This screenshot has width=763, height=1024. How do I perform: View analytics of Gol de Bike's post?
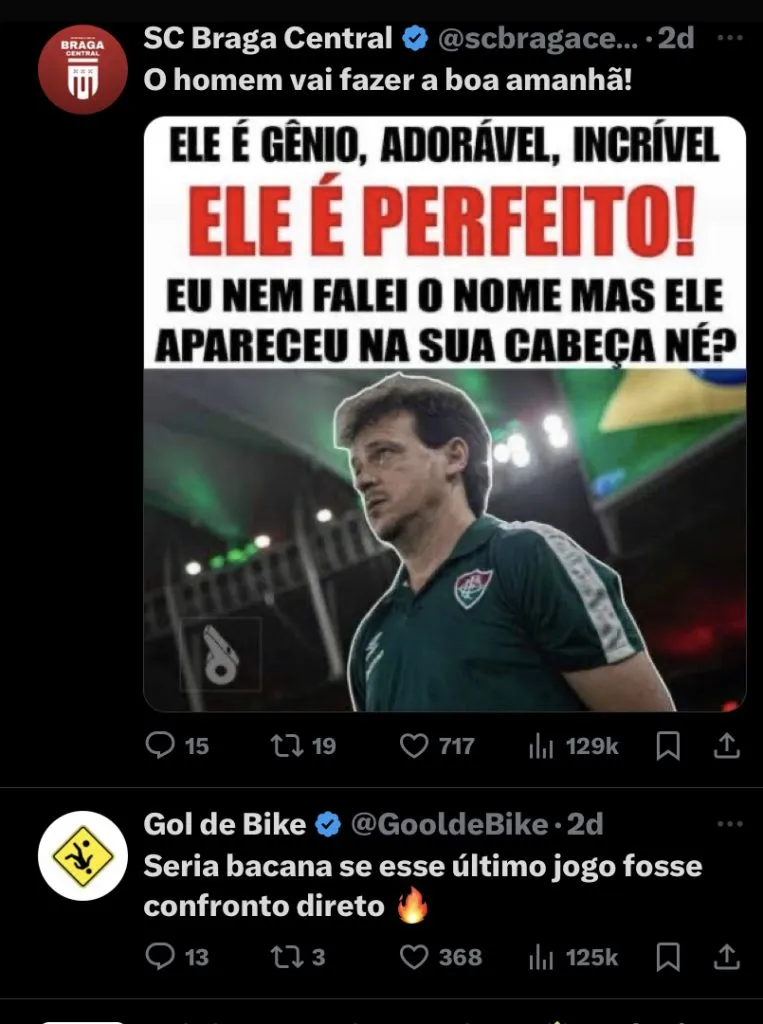(x=542, y=957)
